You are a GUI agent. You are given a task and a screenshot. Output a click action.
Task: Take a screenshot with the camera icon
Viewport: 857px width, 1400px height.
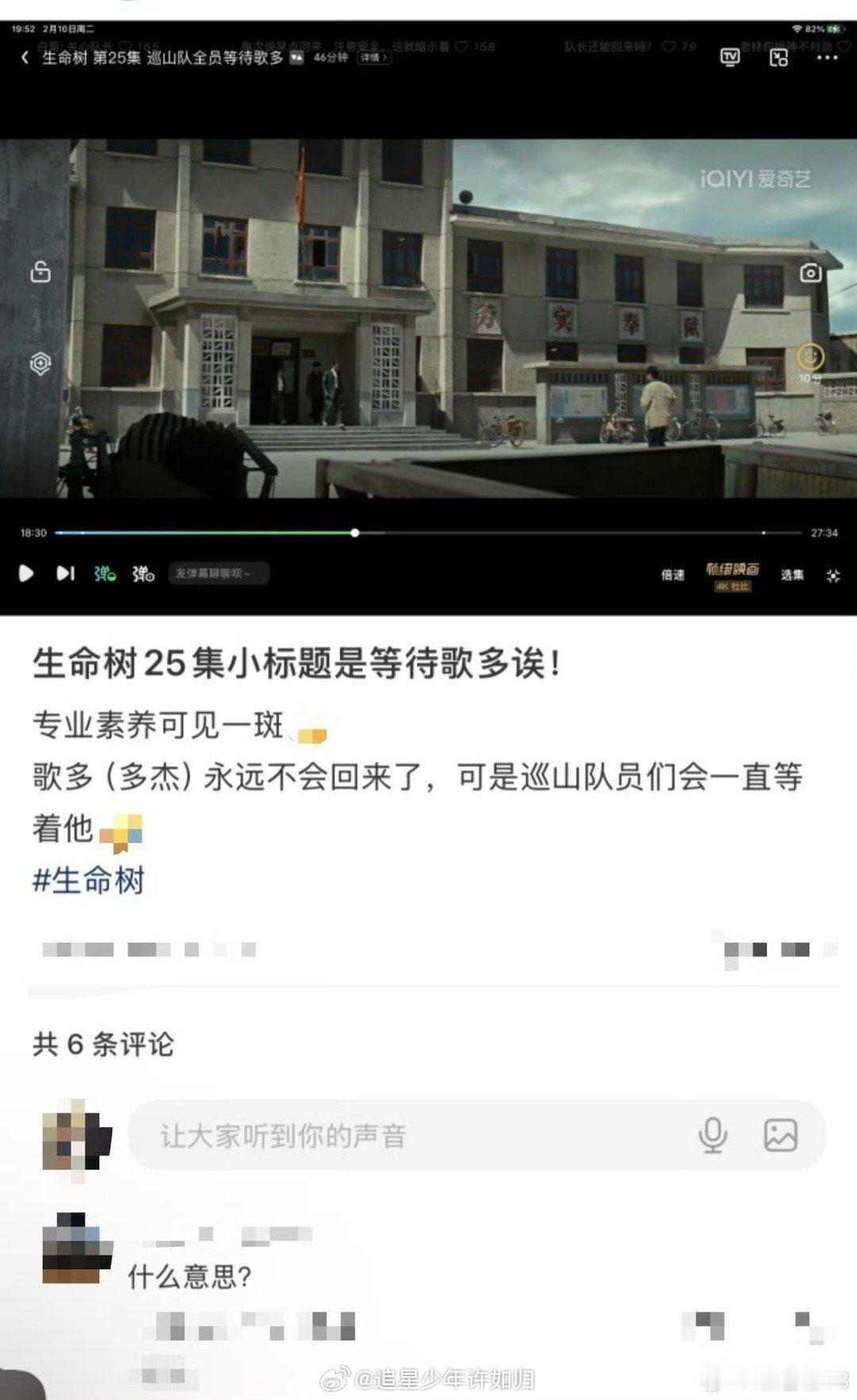810,272
